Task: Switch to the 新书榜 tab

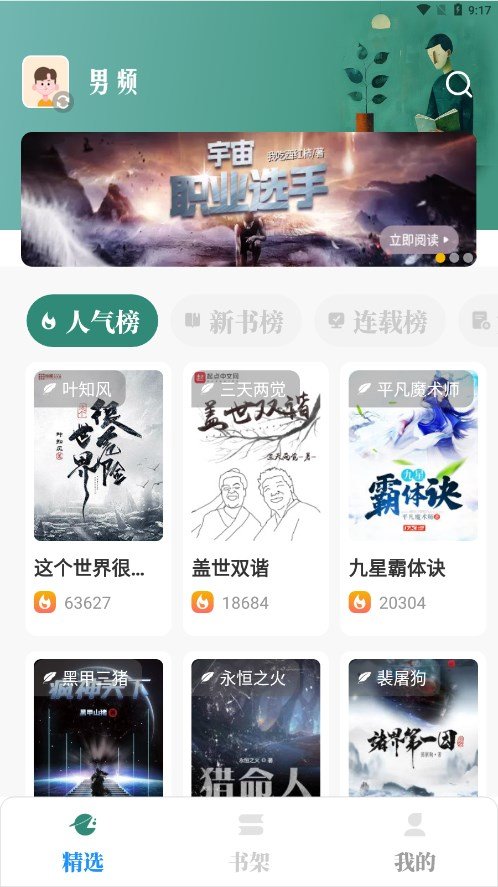Action: (x=236, y=321)
